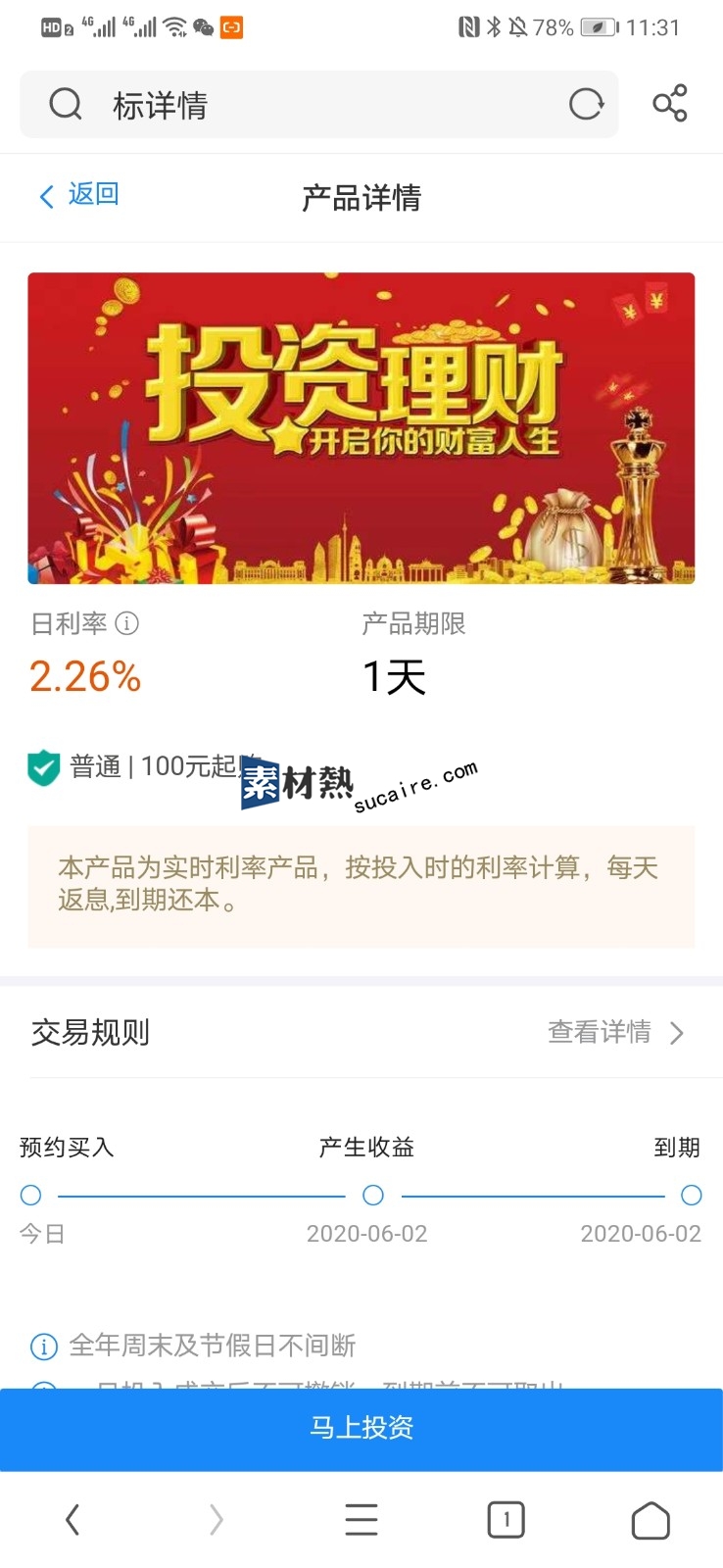Reload the page with the refresh icon

(586, 104)
